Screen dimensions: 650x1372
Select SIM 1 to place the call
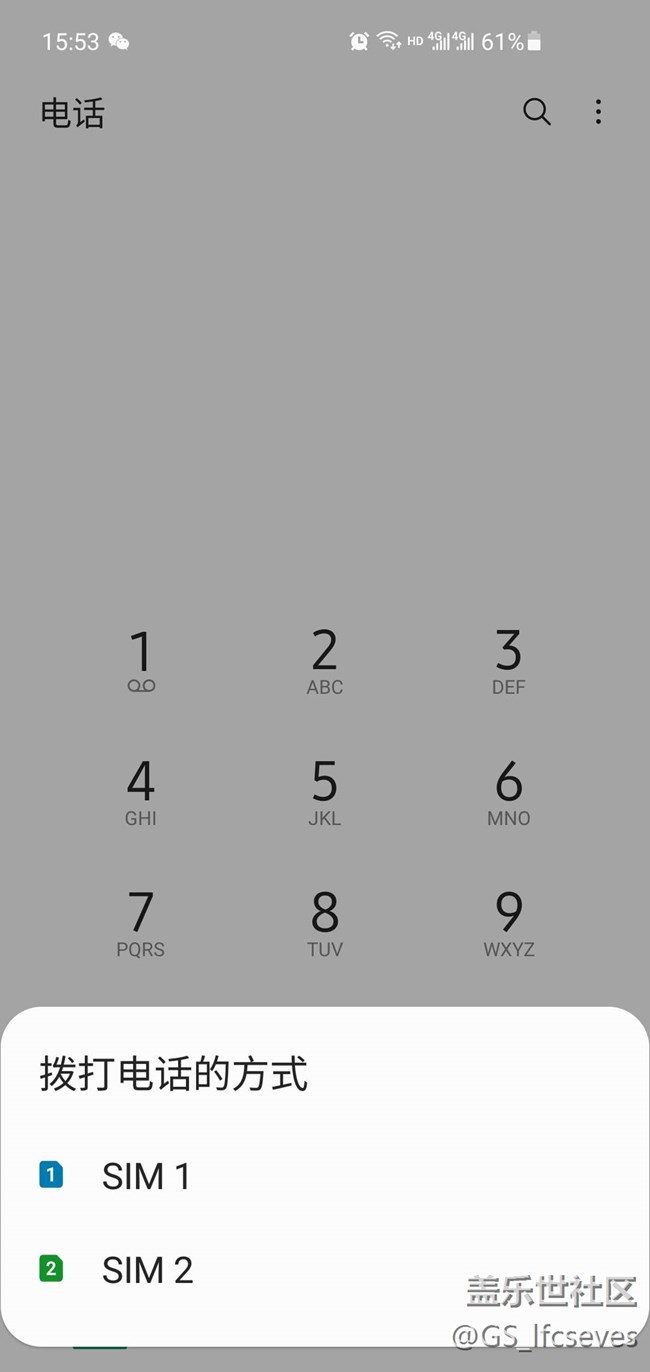145,1176
